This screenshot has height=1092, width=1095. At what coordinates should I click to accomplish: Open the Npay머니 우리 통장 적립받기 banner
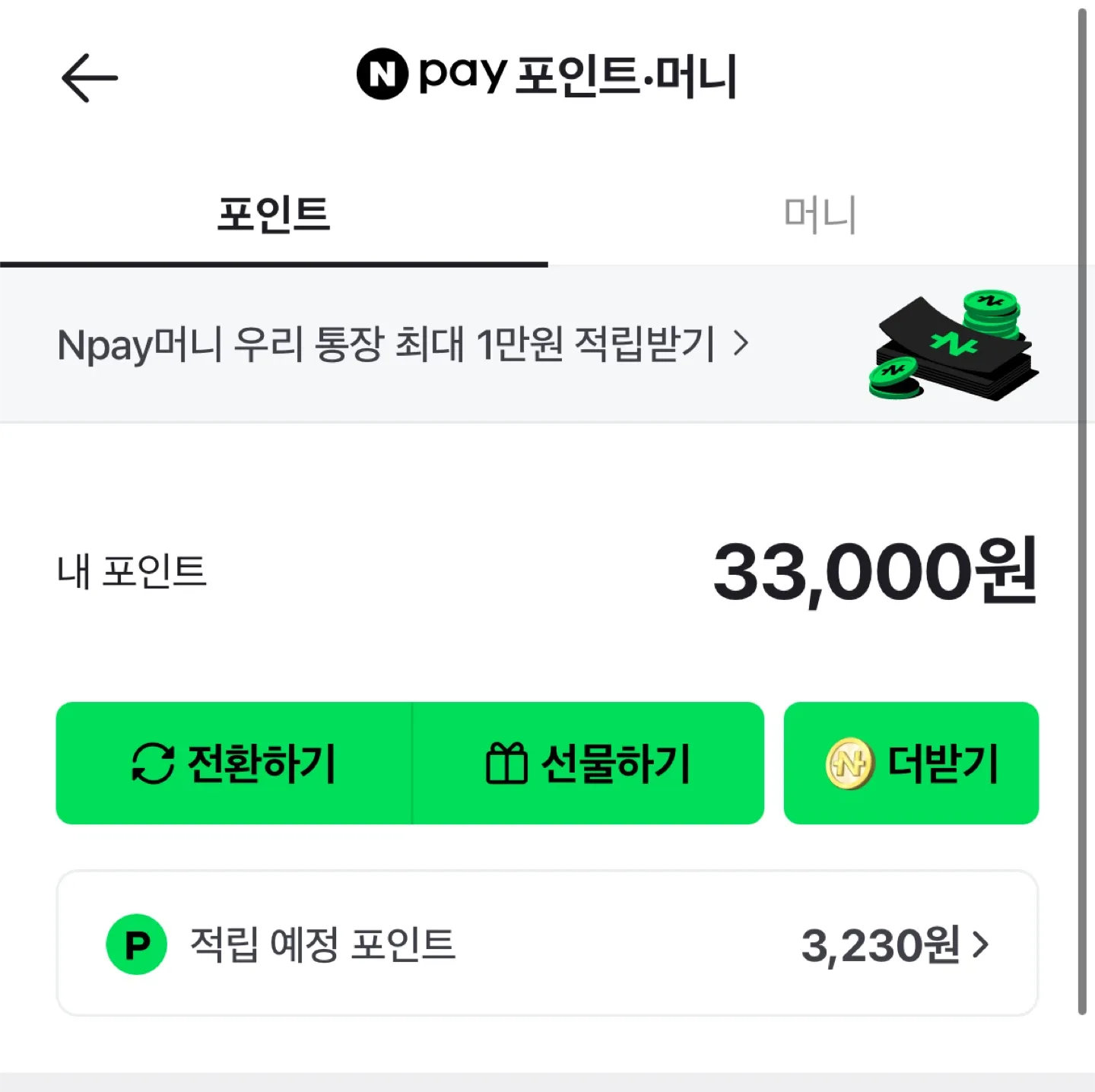point(403,344)
